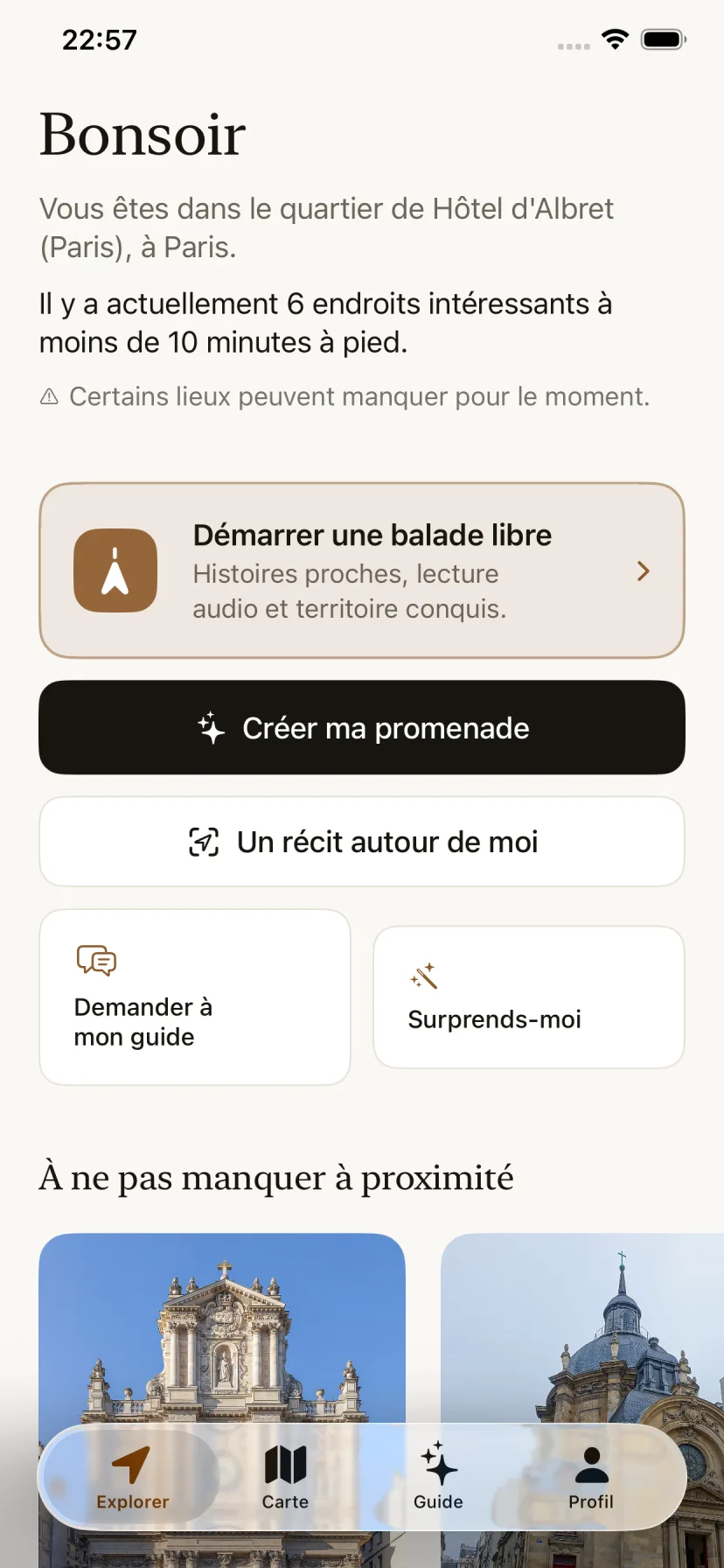This screenshot has height=1568, width=724.
Task: Tap Créer ma promenade button
Action: pos(362,727)
